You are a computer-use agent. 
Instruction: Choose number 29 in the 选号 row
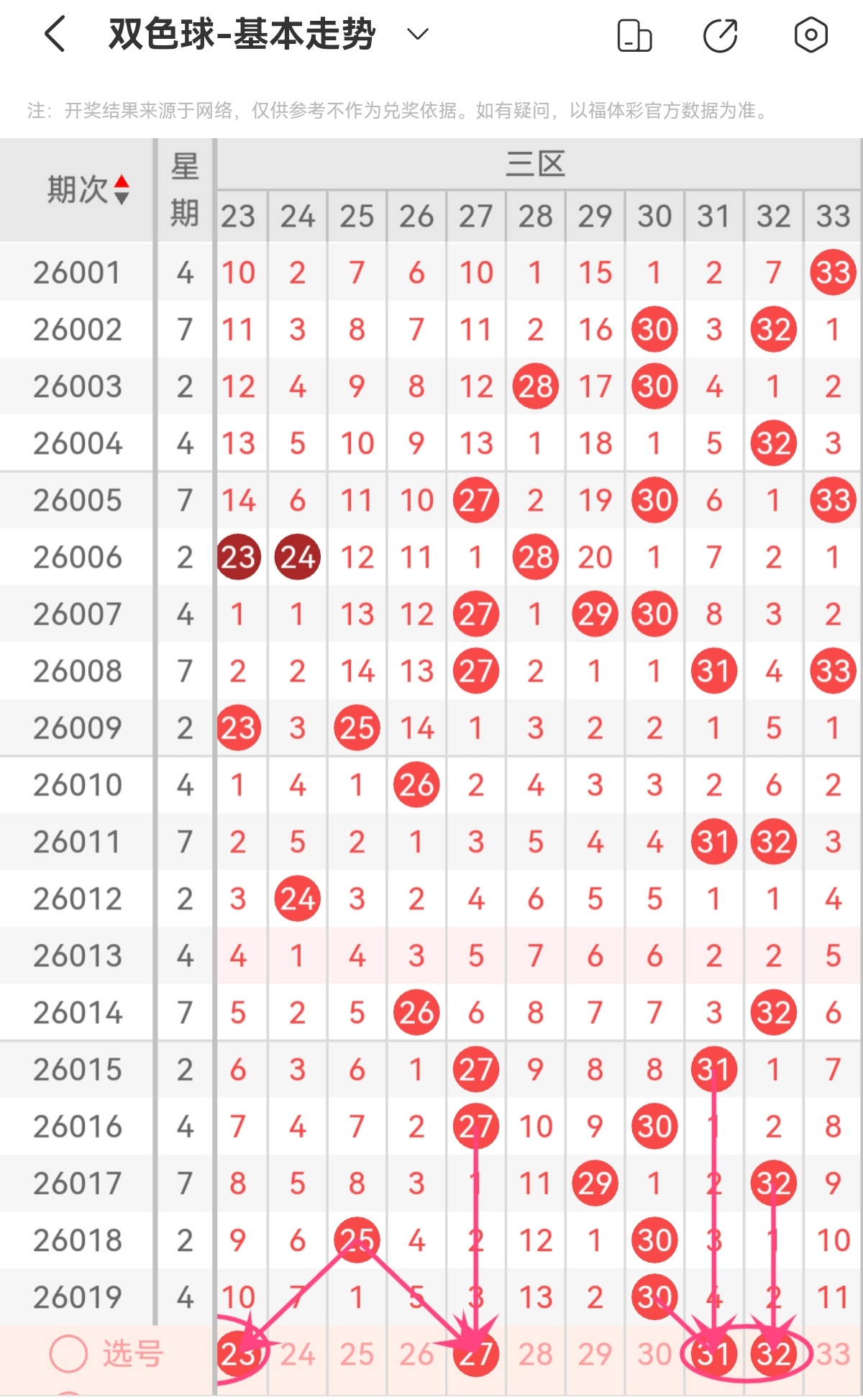click(595, 1355)
